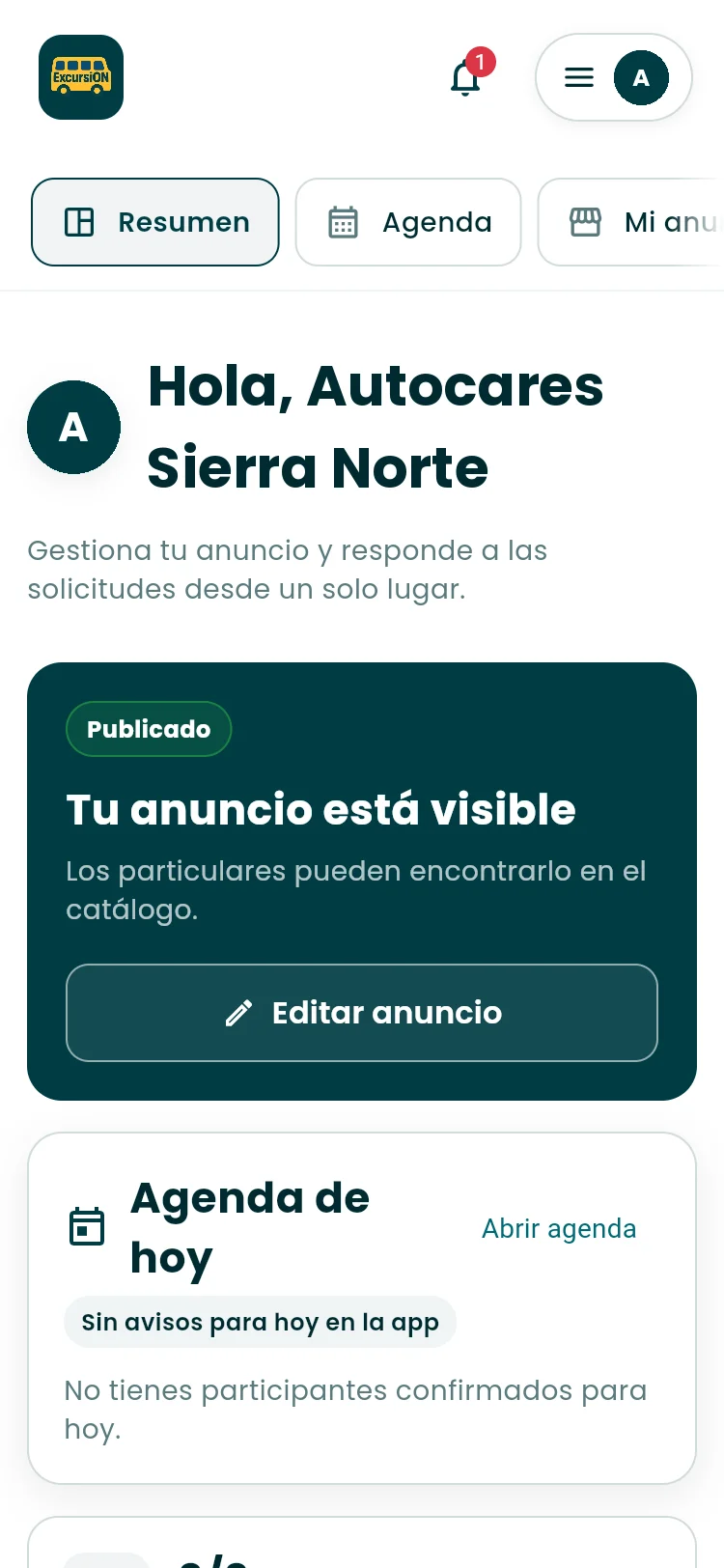The width and height of the screenshot is (724, 1568).
Task: Open the account menu button
Action: (614, 77)
